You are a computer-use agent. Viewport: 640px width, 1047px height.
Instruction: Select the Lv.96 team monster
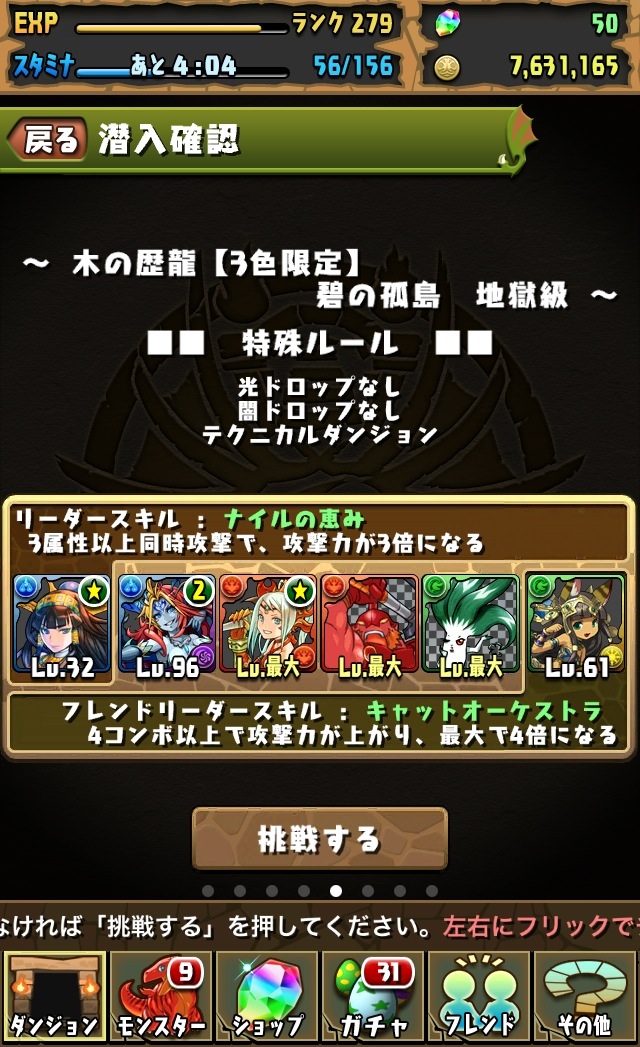tap(166, 627)
